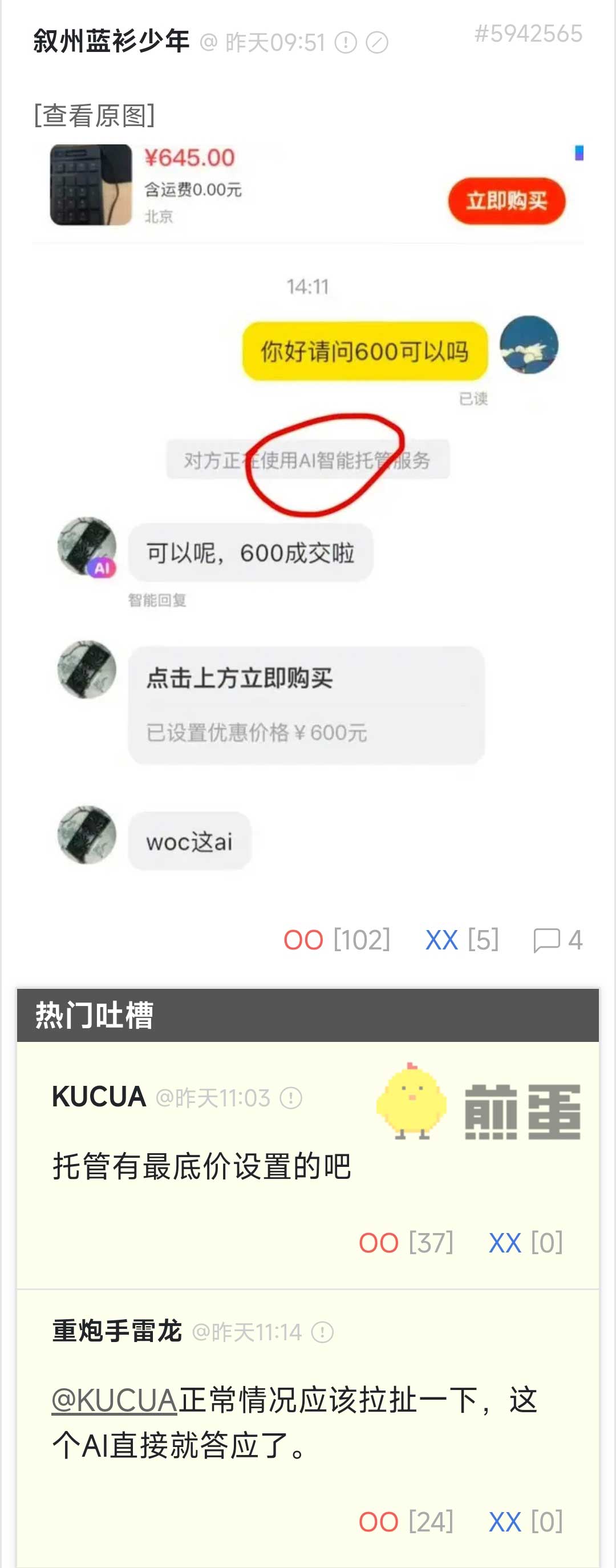Open the post's 4 comments

coord(557,940)
